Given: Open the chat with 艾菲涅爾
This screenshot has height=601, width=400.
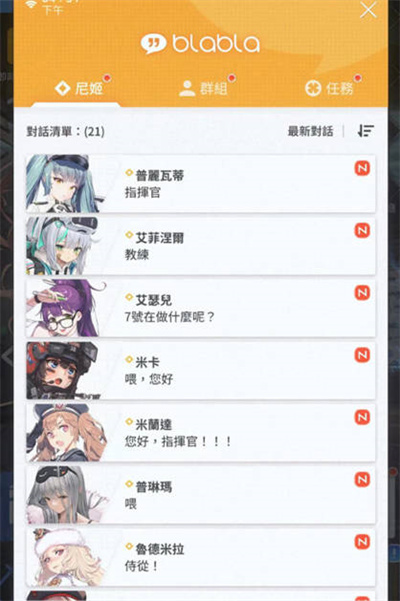Looking at the screenshot, I should click(x=200, y=246).
